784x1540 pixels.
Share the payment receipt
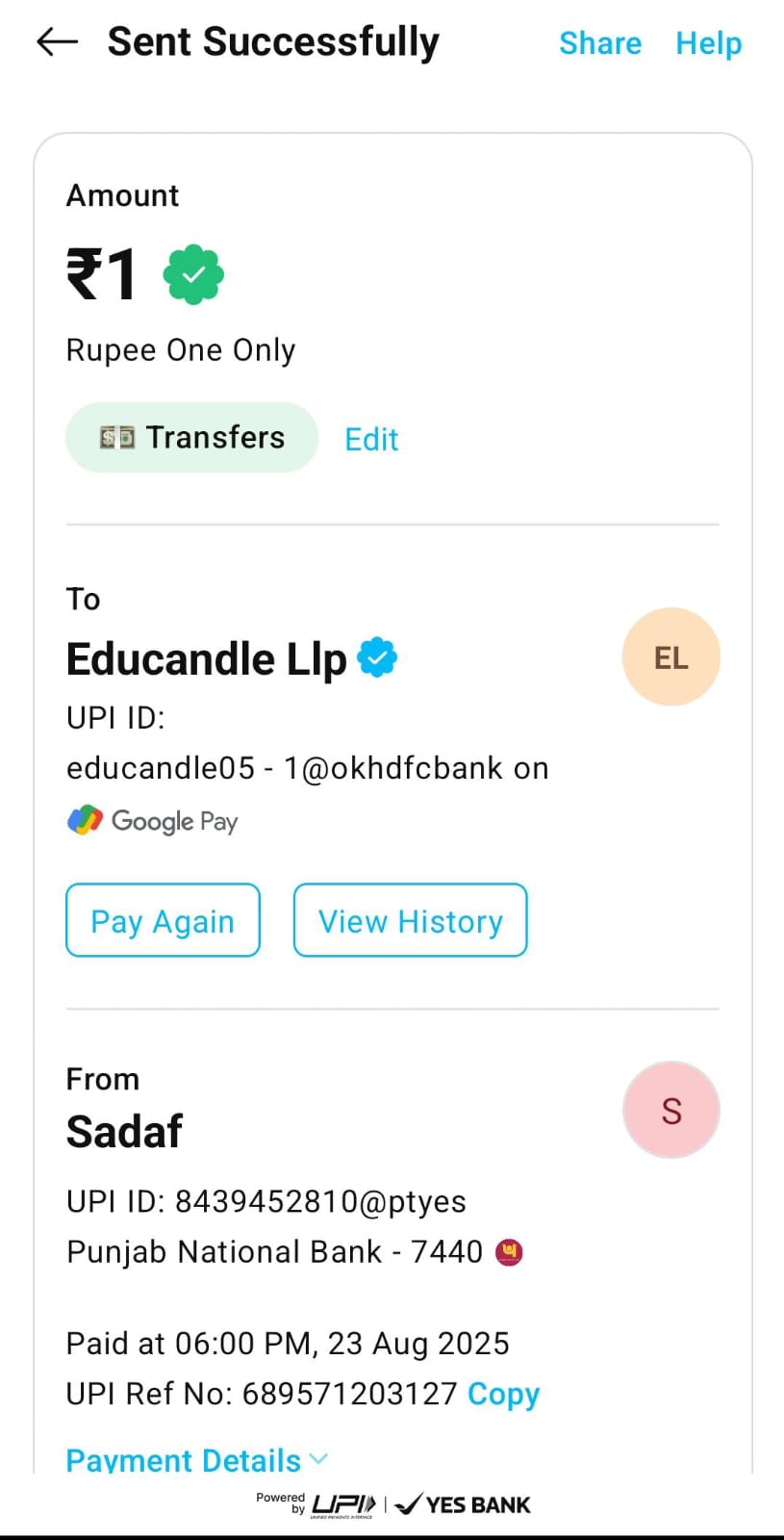(599, 43)
